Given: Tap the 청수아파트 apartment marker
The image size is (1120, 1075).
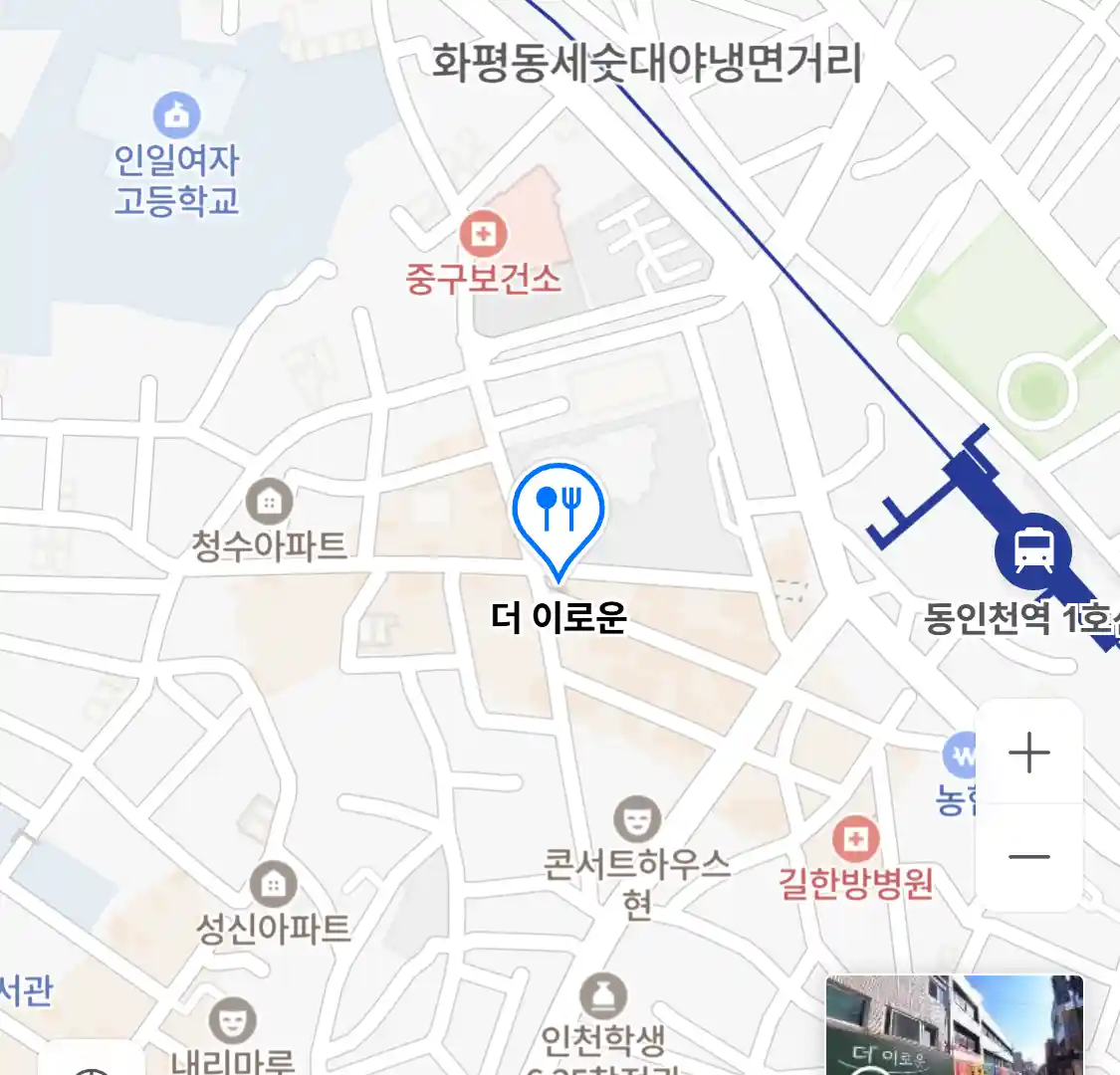Looking at the screenshot, I should [268, 502].
